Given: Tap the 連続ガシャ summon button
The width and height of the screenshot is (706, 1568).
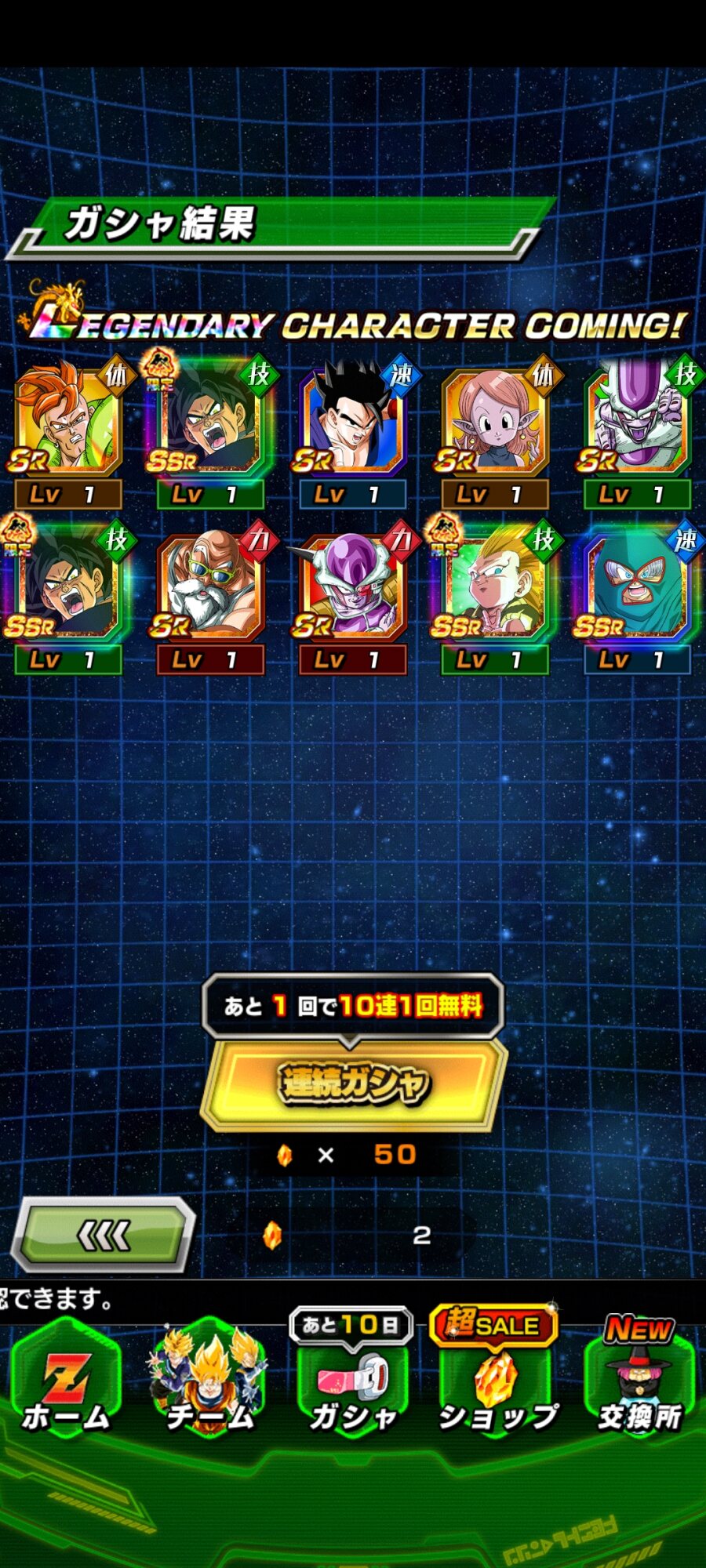Looking at the screenshot, I should click(353, 1083).
